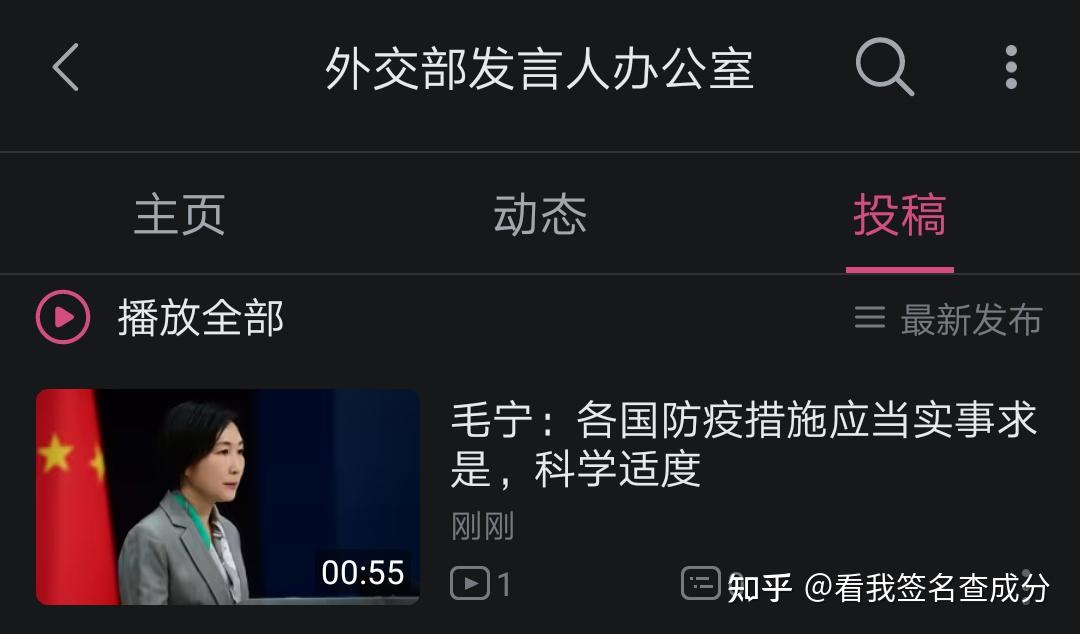
Task: Select the 投稿 tab
Action: (899, 215)
